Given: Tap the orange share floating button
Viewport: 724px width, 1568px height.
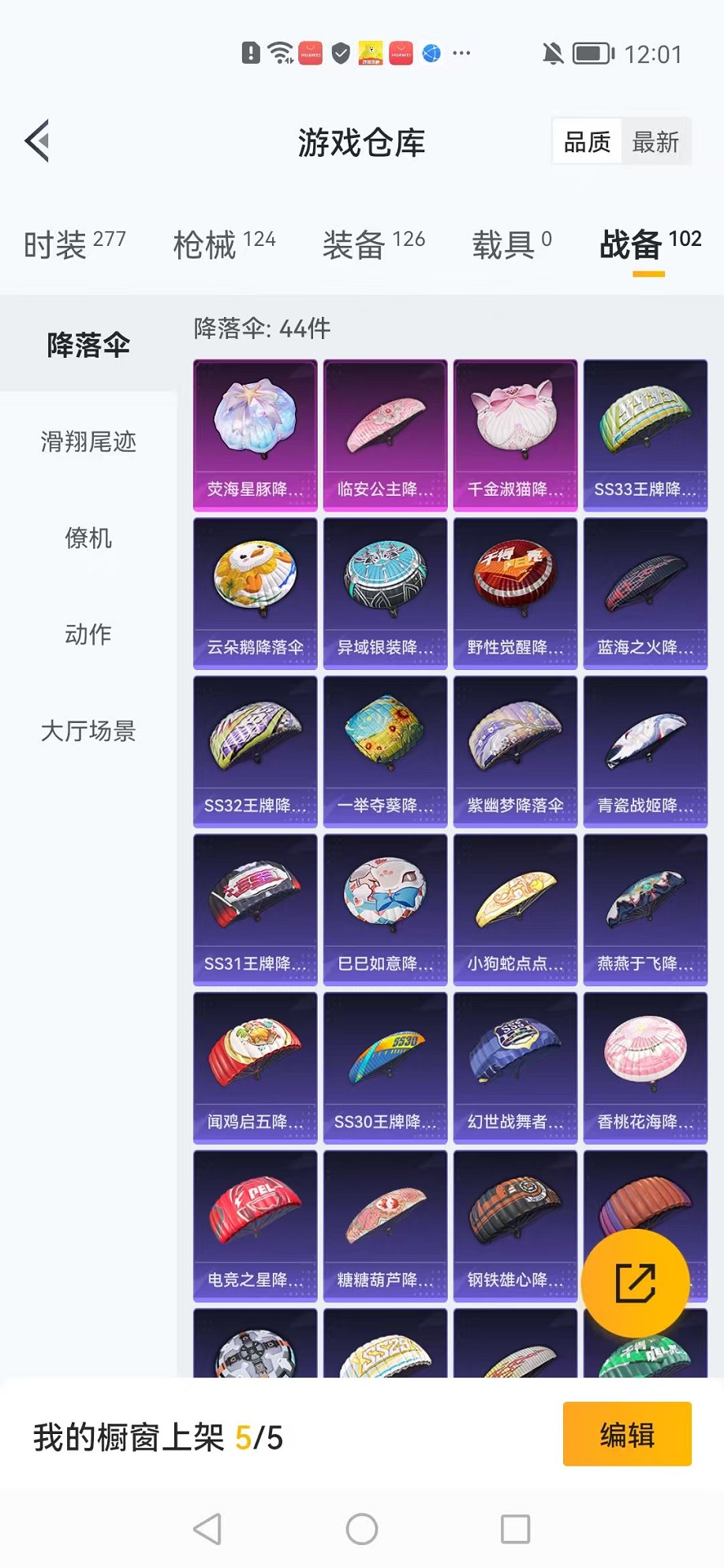Looking at the screenshot, I should tap(635, 1283).
